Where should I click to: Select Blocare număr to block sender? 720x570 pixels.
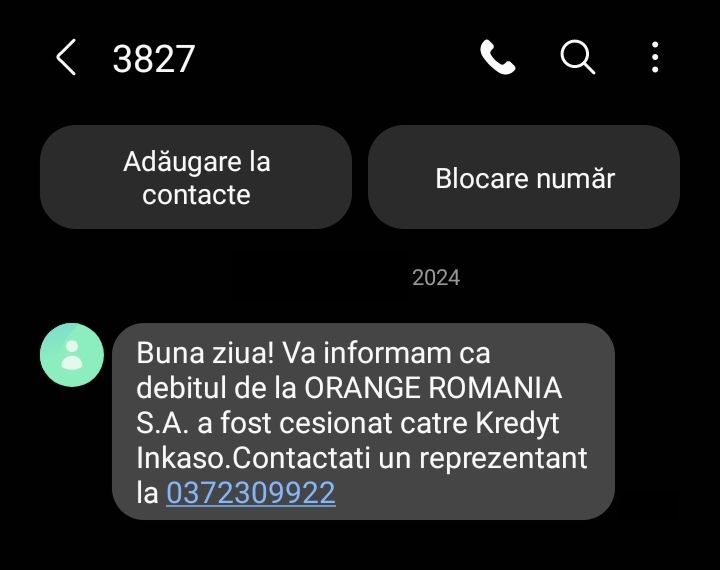[x=524, y=178]
